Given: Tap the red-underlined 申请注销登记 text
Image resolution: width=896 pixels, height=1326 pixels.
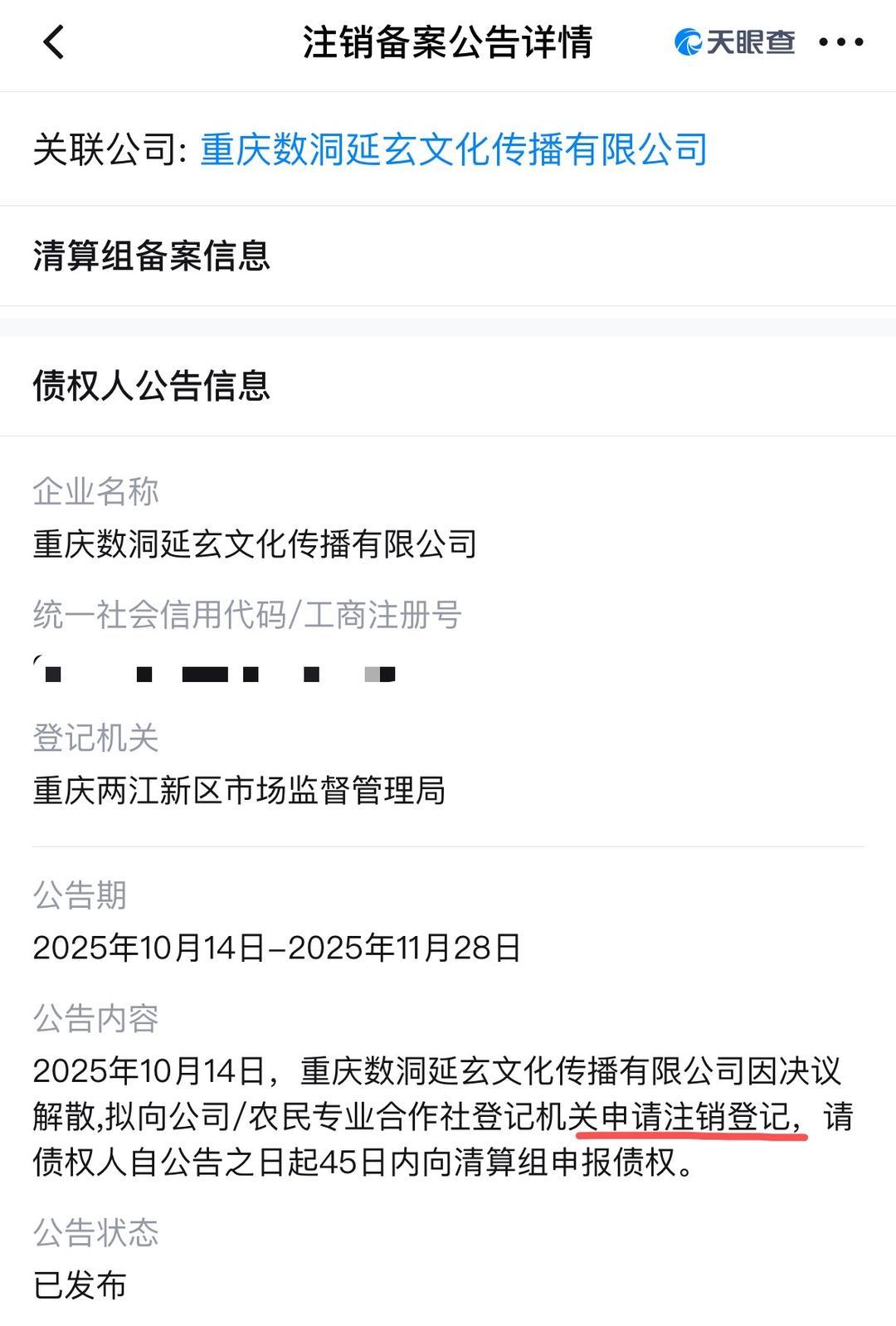Looking at the screenshot, I should pos(697,1116).
